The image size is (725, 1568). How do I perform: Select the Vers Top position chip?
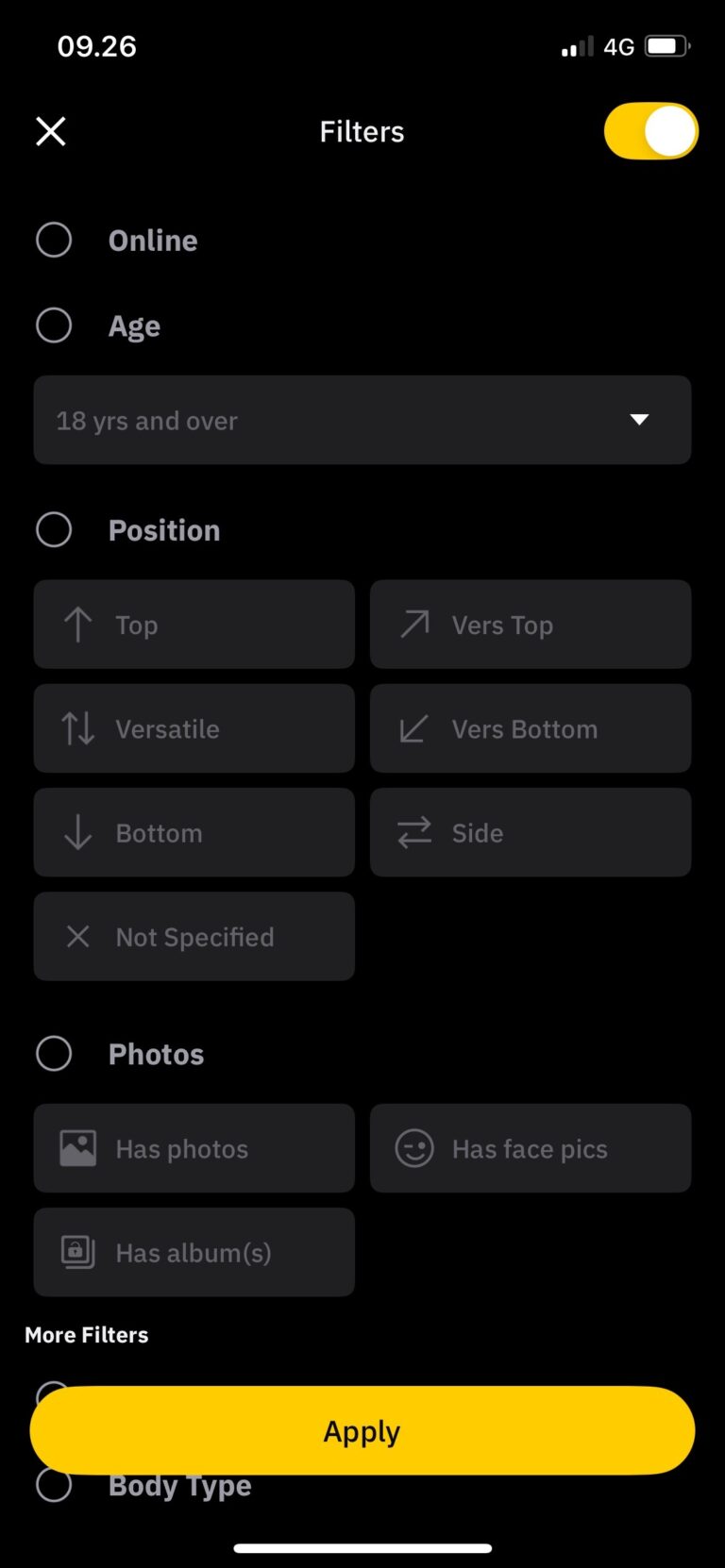(x=531, y=625)
